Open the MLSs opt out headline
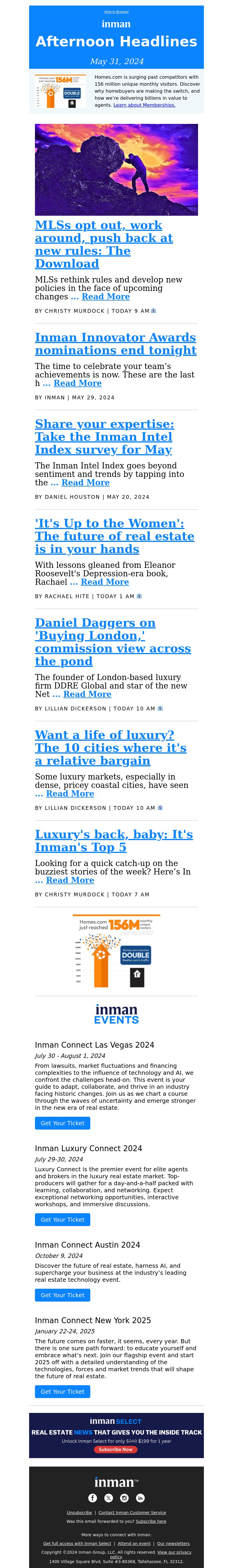This screenshot has width=233, height=1568. [x=103, y=244]
